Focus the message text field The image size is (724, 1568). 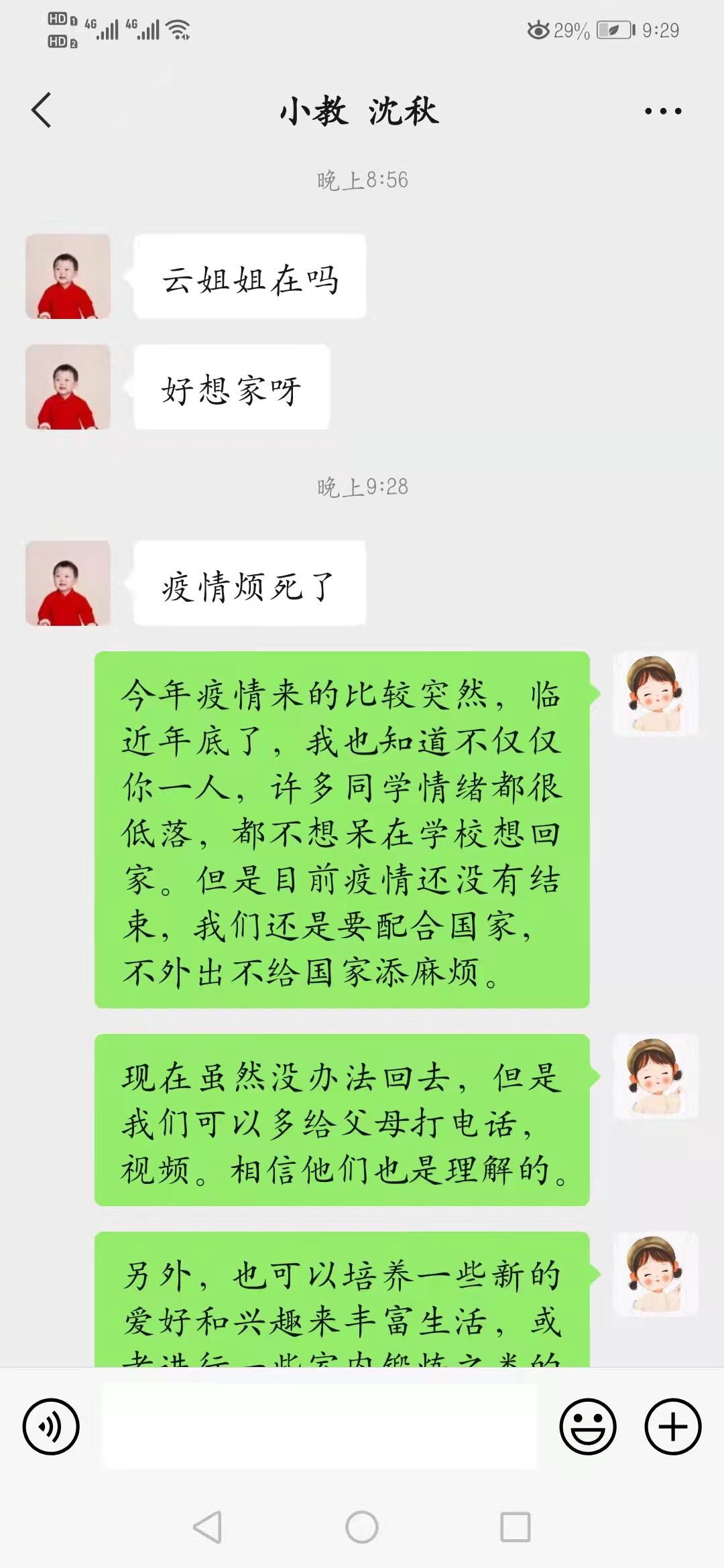click(319, 1427)
